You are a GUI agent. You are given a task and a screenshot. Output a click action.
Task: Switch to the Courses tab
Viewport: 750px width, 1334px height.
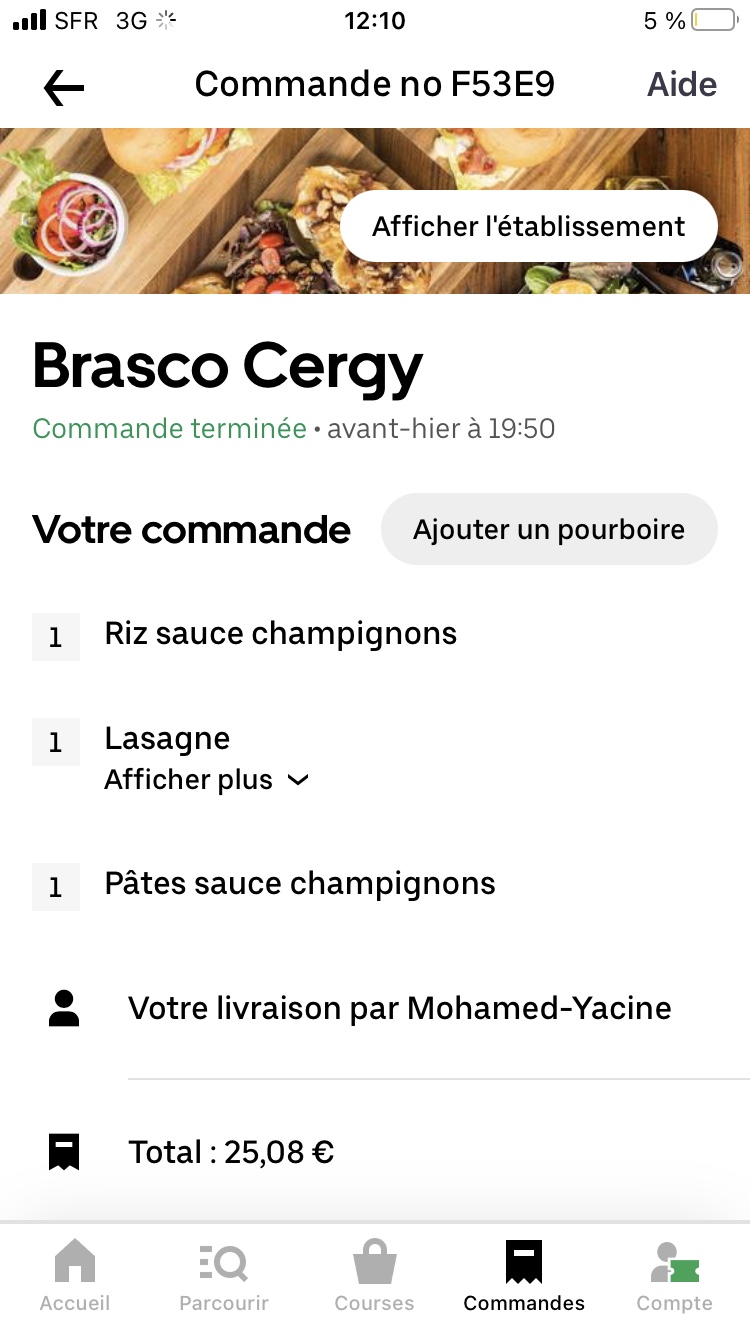(x=374, y=1276)
